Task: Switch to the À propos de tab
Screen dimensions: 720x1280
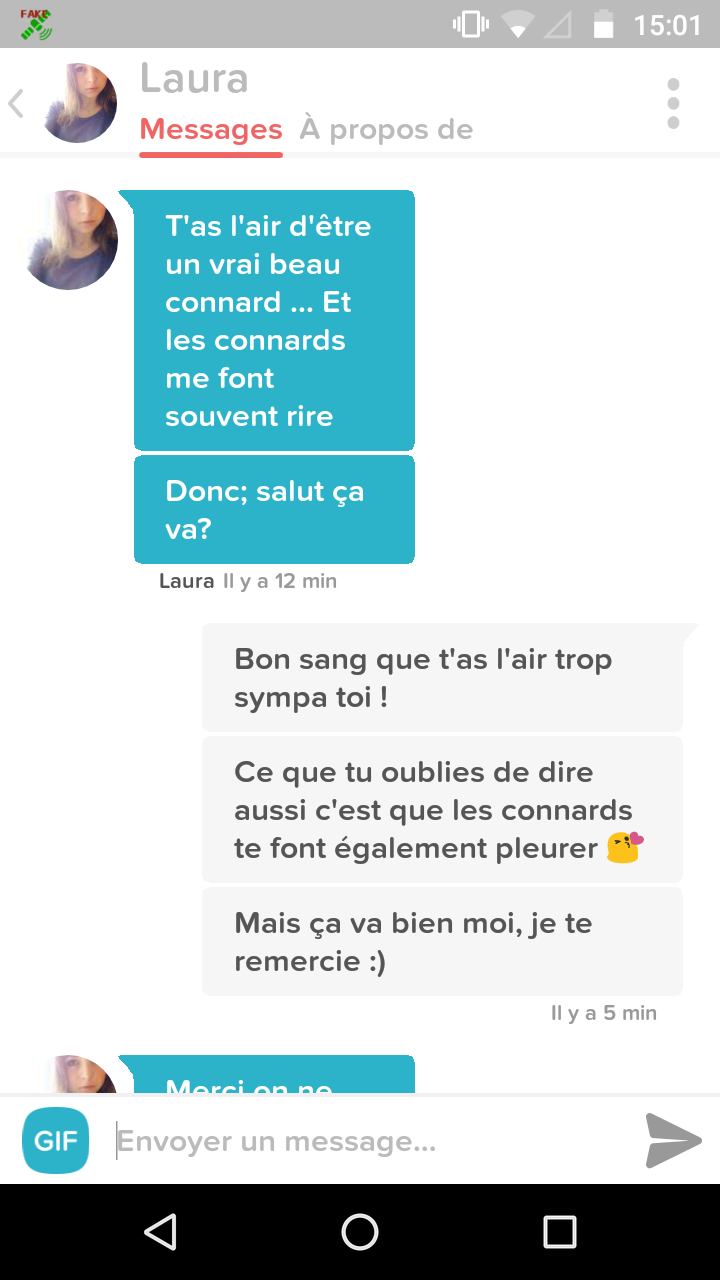Action: [386, 130]
